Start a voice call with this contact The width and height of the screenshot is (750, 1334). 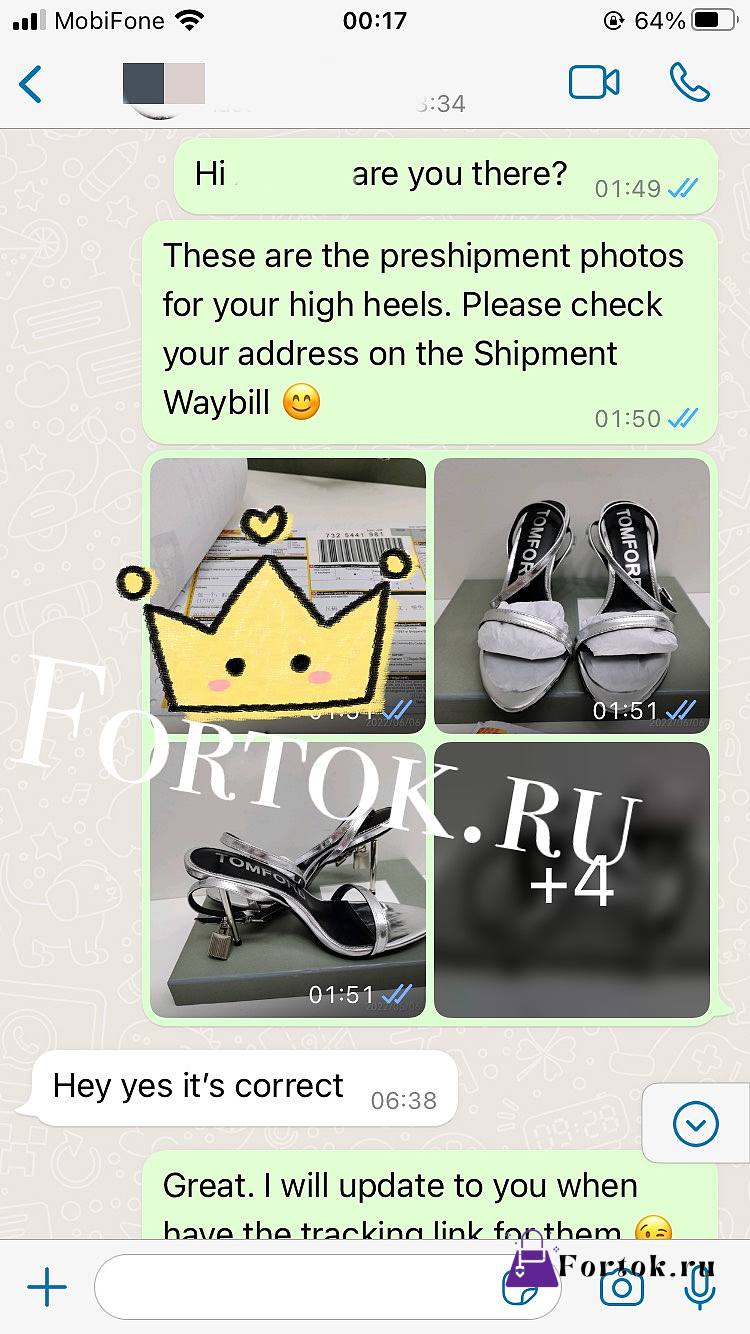click(689, 83)
